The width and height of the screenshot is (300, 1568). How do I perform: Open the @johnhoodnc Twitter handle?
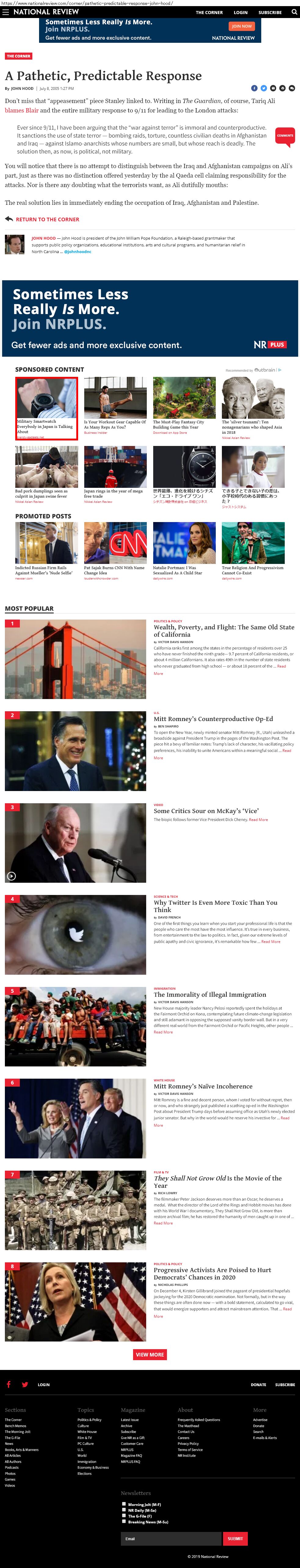[x=78, y=251]
